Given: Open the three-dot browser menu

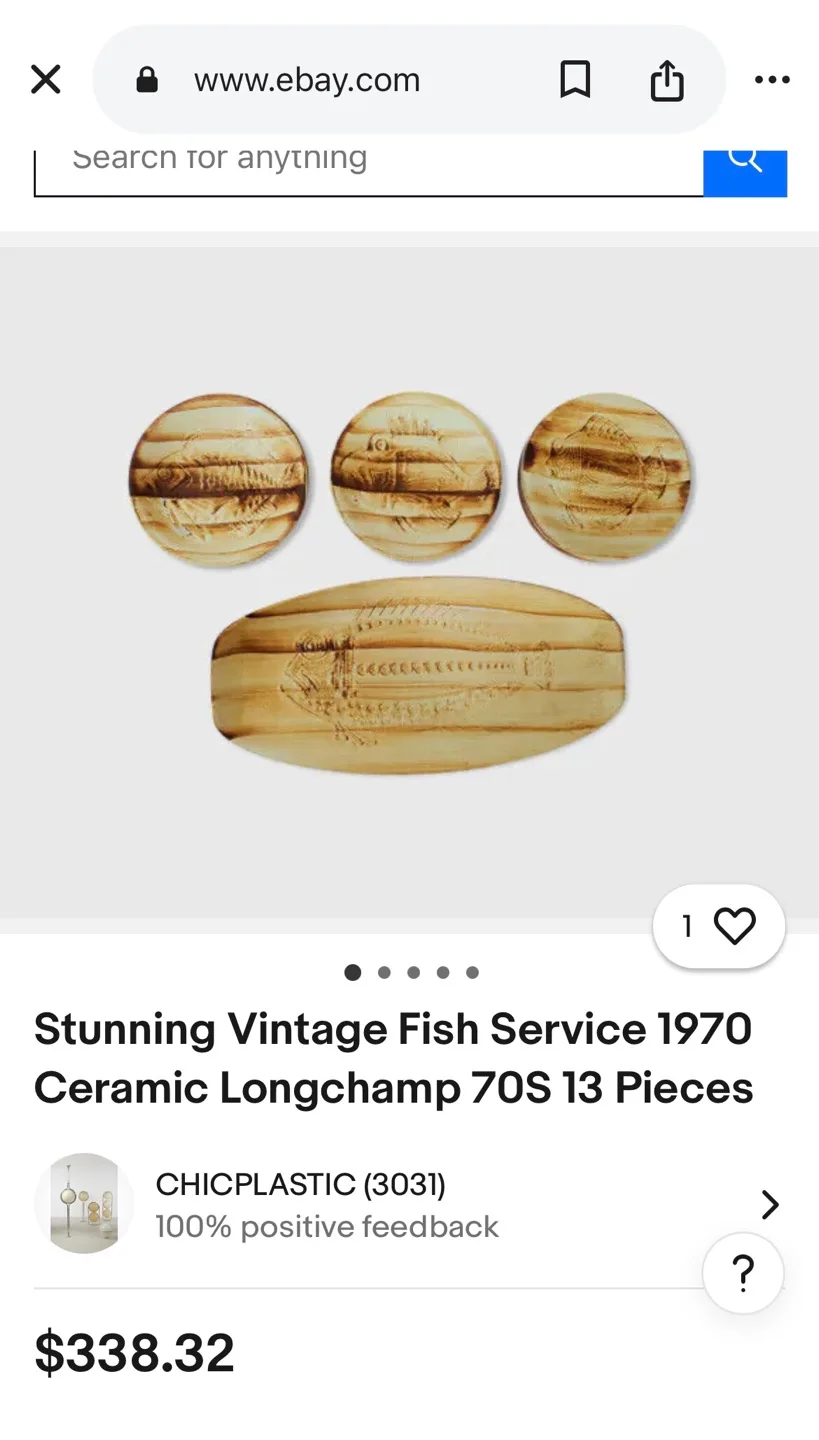Looking at the screenshot, I should pos(771,79).
